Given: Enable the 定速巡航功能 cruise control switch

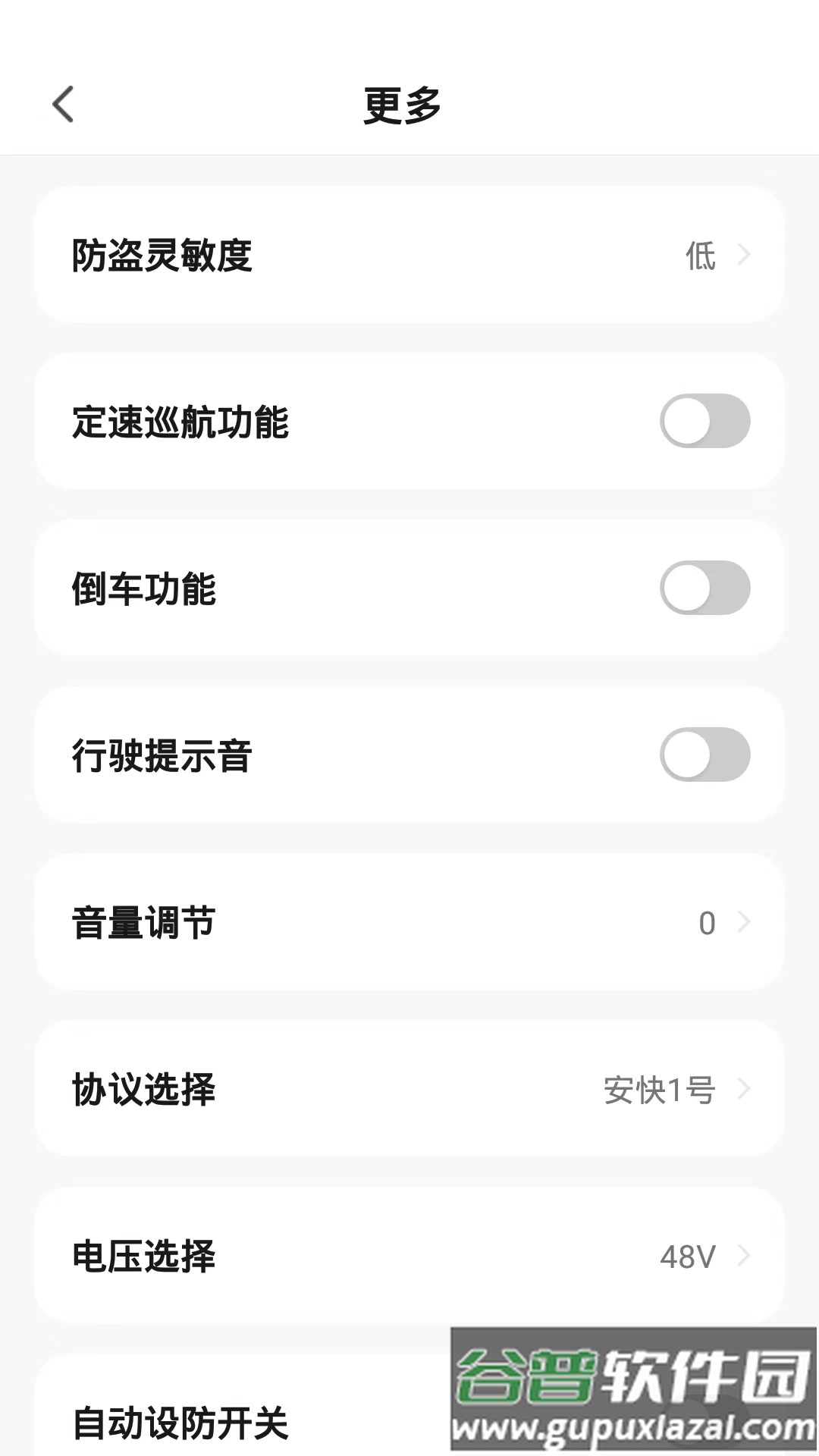Looking at the screenshot, I should pos(704,422).
